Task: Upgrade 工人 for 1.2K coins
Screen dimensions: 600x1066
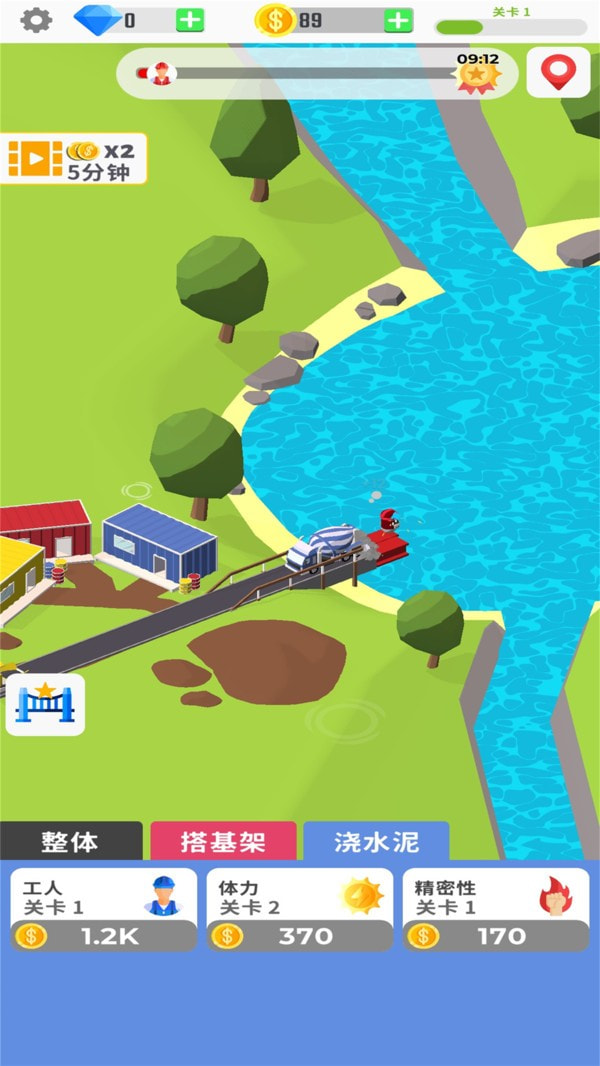Action: 104,936
